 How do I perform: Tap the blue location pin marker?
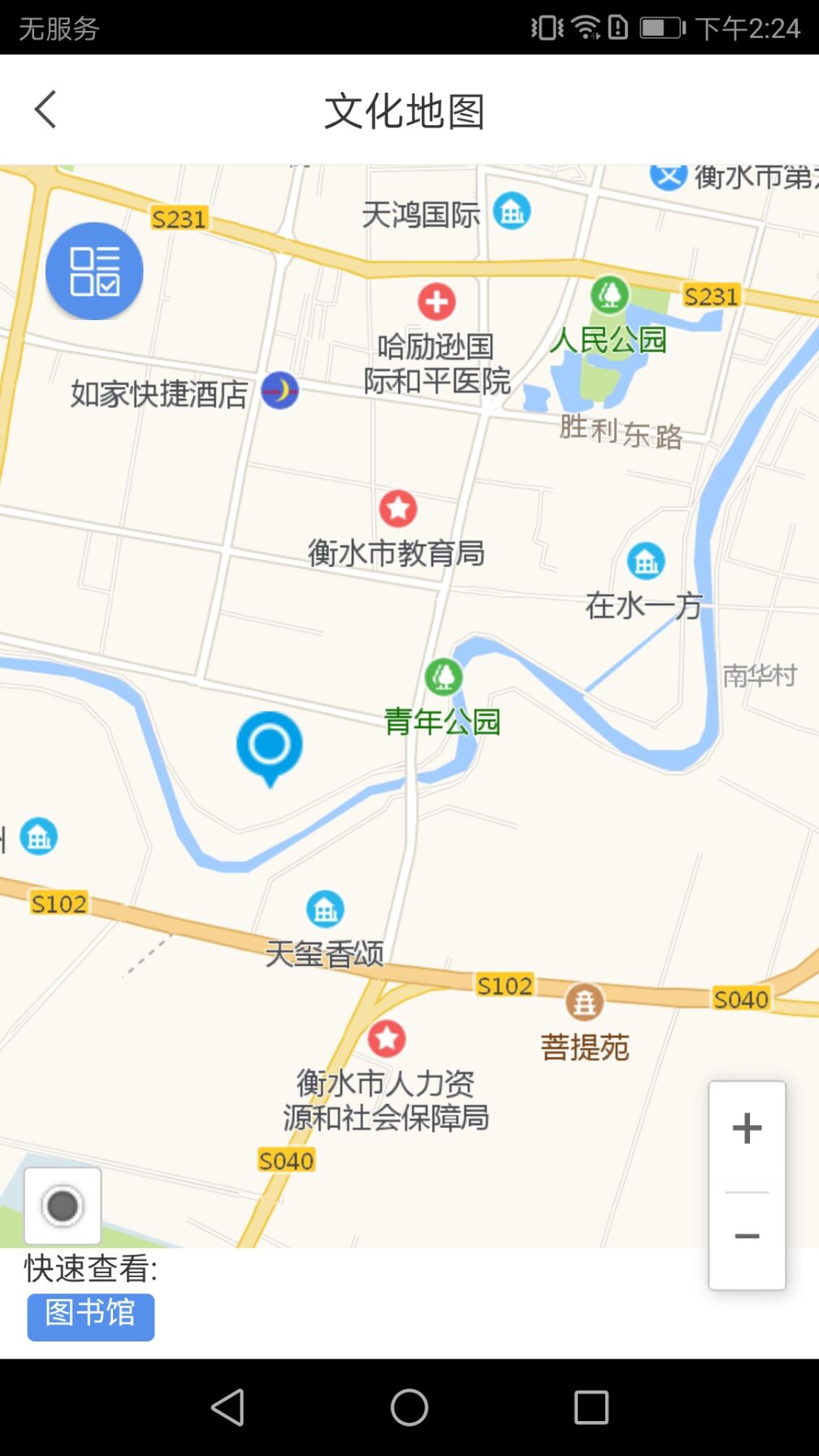tap(270, 745)
